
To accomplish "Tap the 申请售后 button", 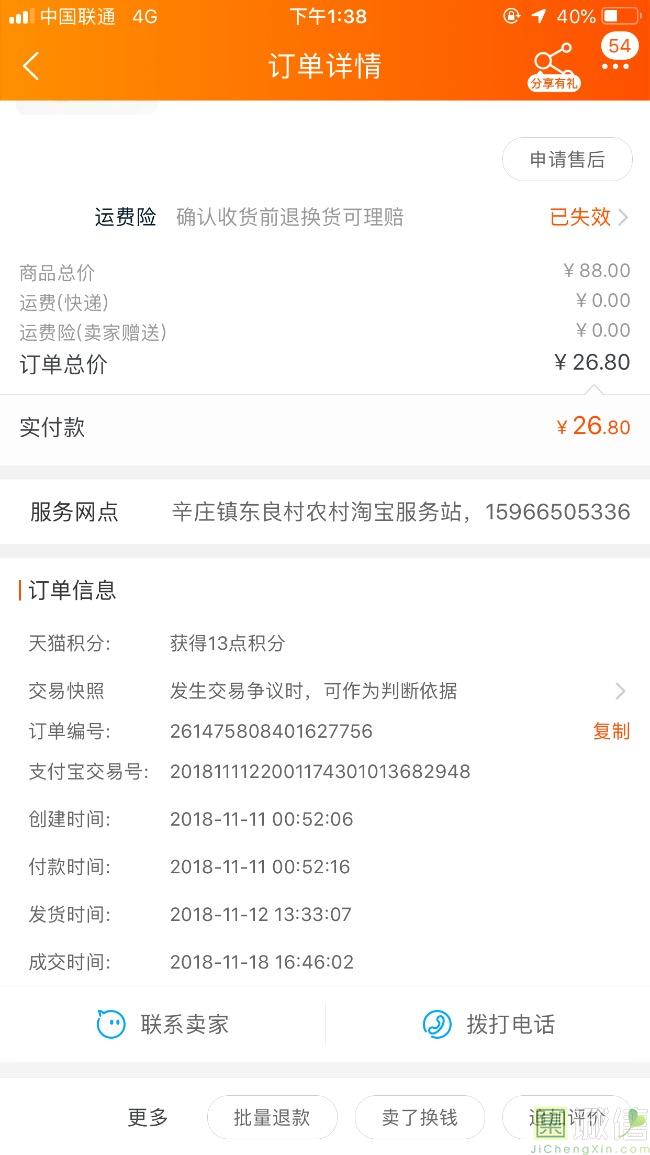I will coord(567,160).
